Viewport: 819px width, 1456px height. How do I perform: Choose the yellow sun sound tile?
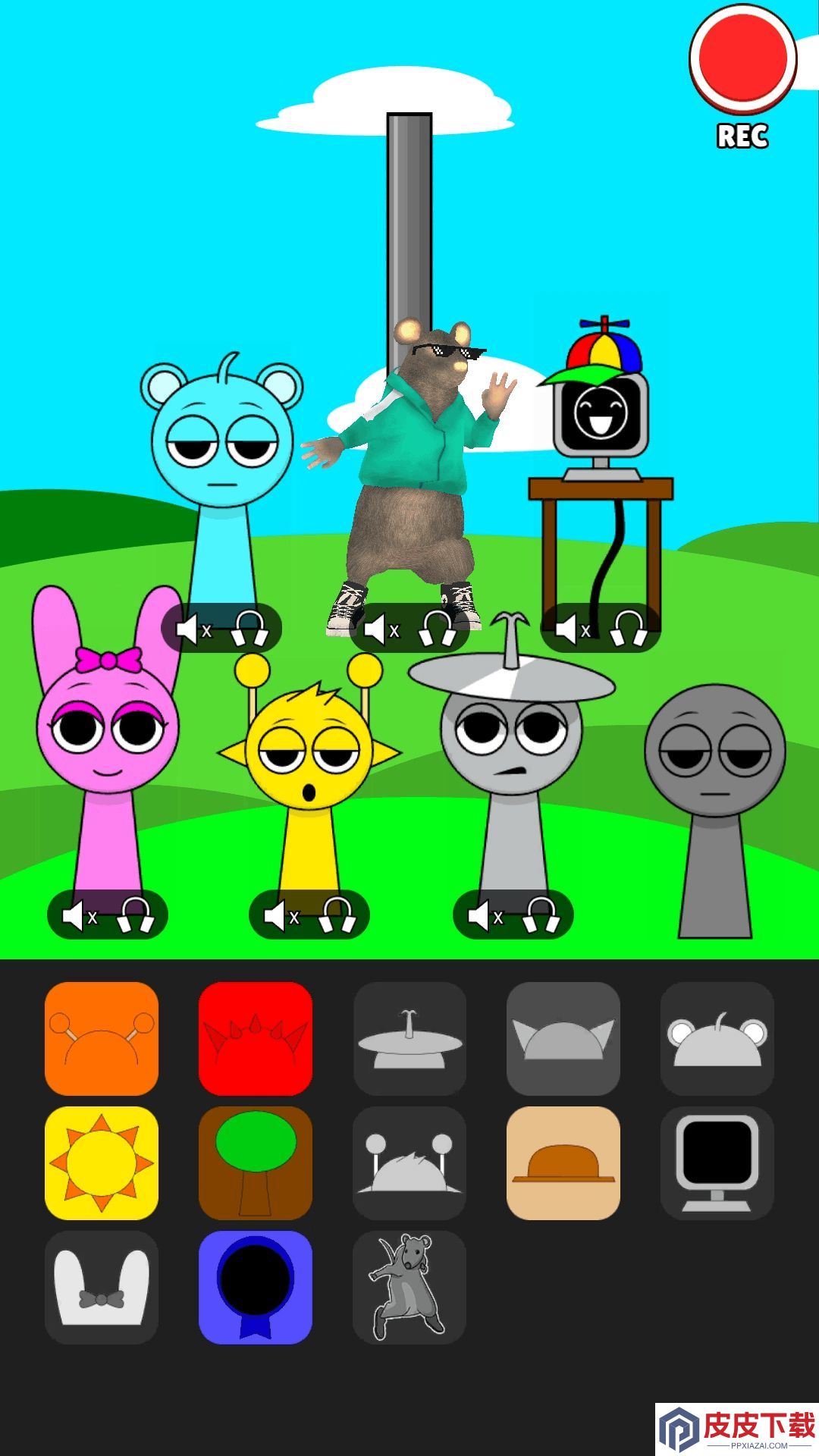point(102,1163)
